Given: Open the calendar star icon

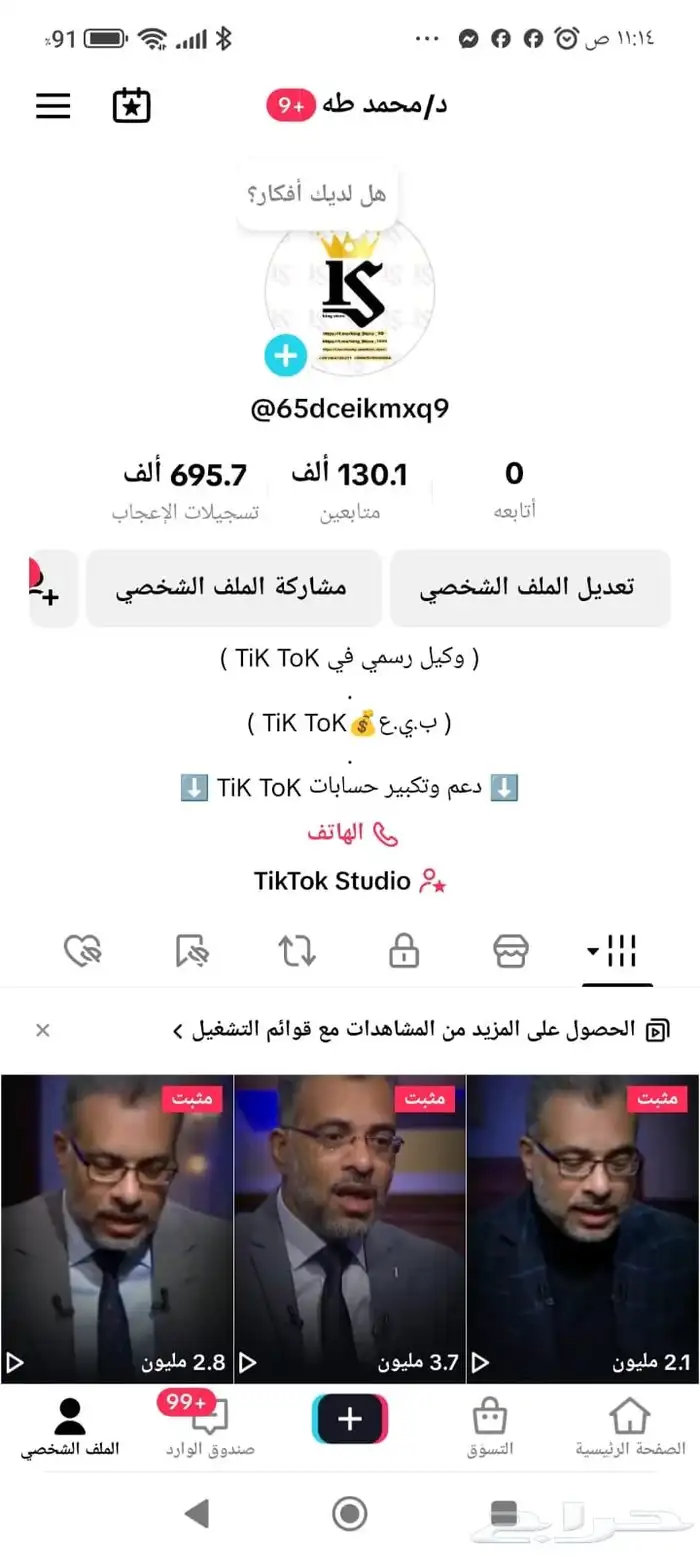Looking at the screenshot, I should pos(132,106).
